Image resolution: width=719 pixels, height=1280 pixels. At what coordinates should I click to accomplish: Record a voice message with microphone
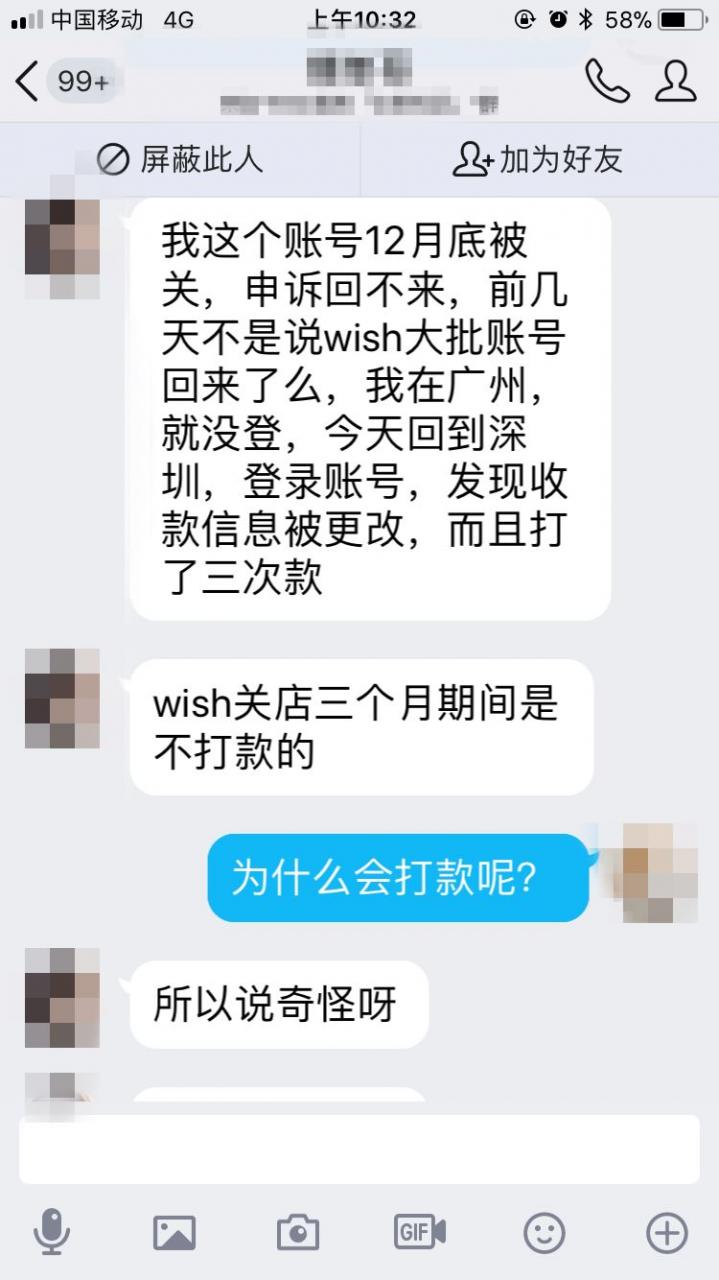pyautogui.click(x=51, y=1232)
